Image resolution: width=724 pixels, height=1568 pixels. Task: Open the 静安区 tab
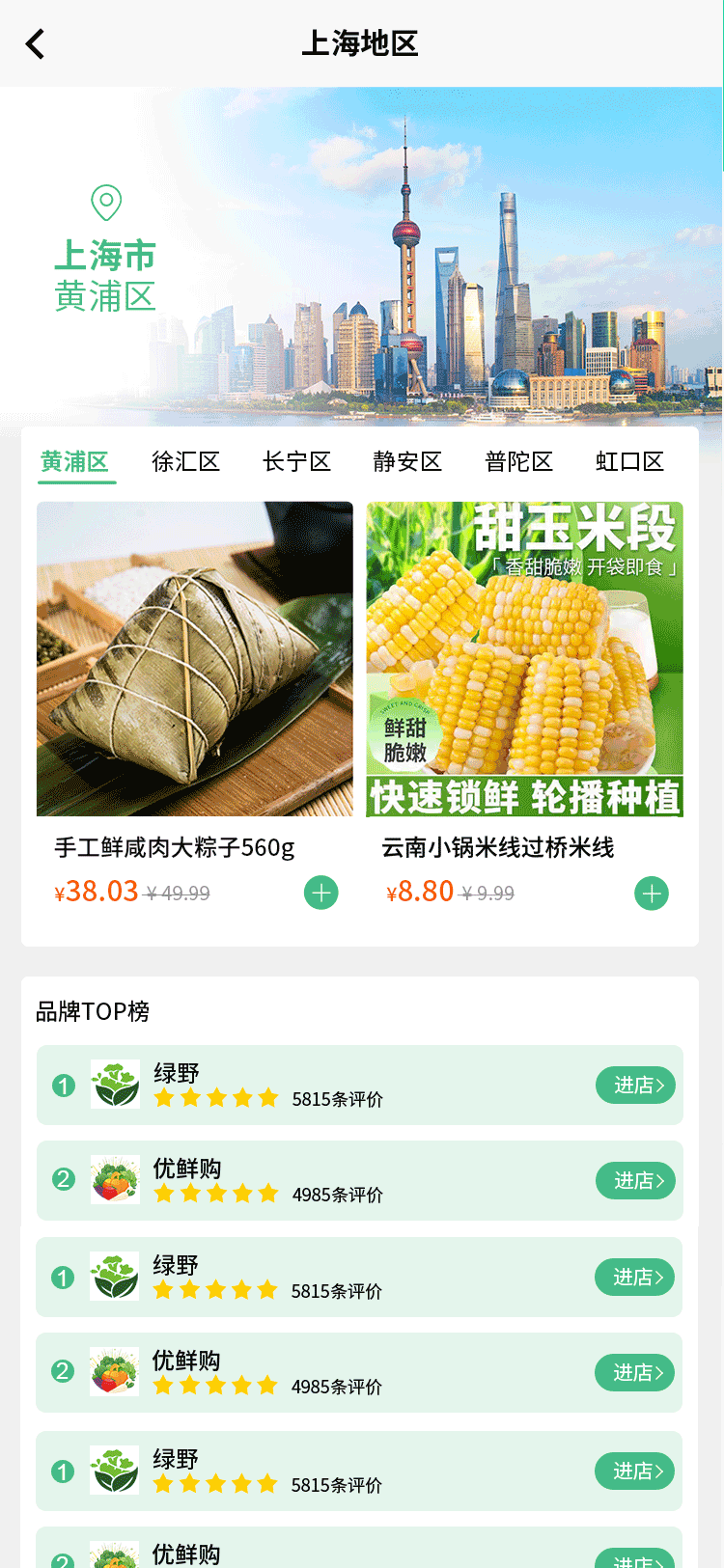tap(407, 462)
